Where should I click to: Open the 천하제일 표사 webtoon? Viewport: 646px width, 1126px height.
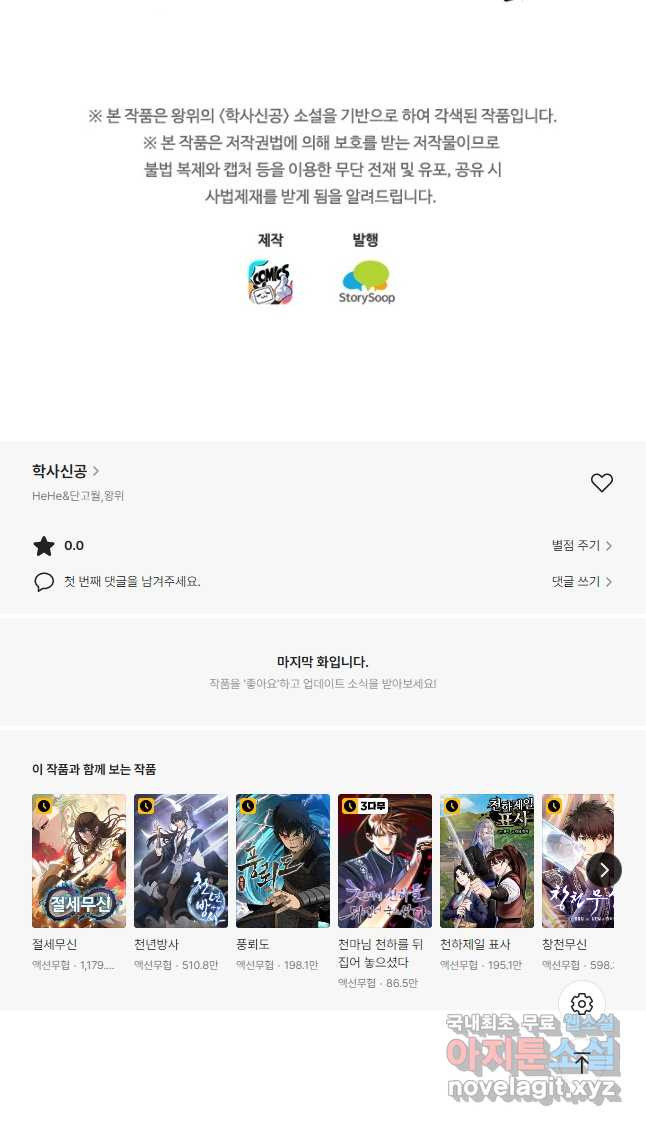pos(487,861)
